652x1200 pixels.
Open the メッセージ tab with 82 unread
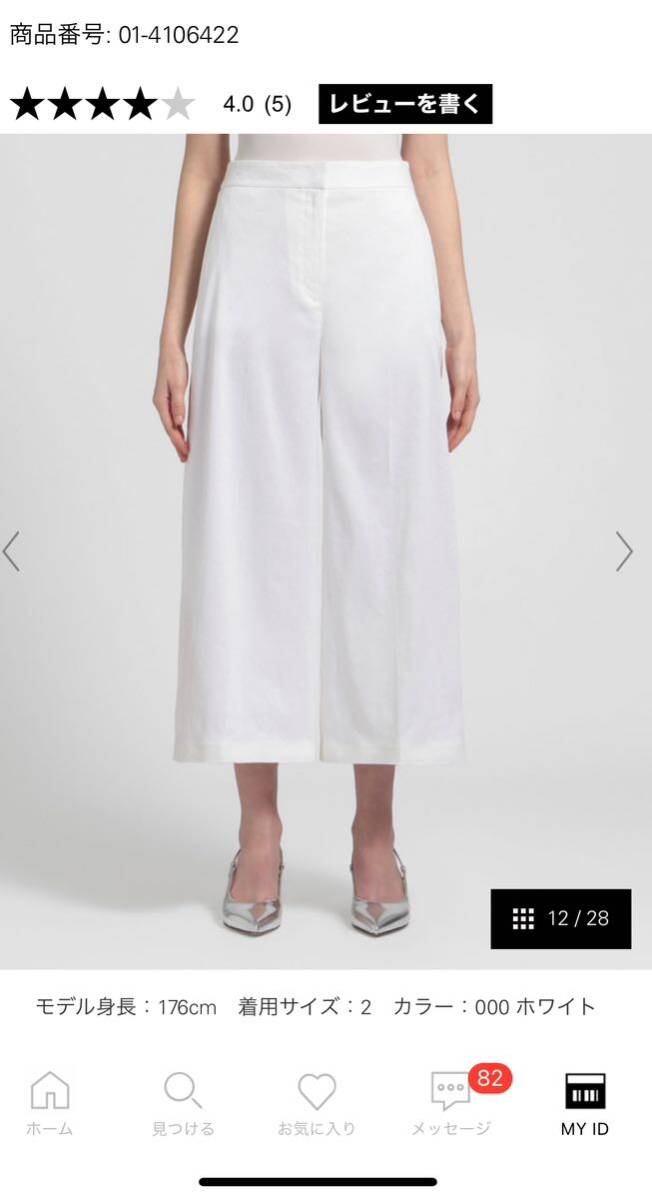[x=452, y=1103]
